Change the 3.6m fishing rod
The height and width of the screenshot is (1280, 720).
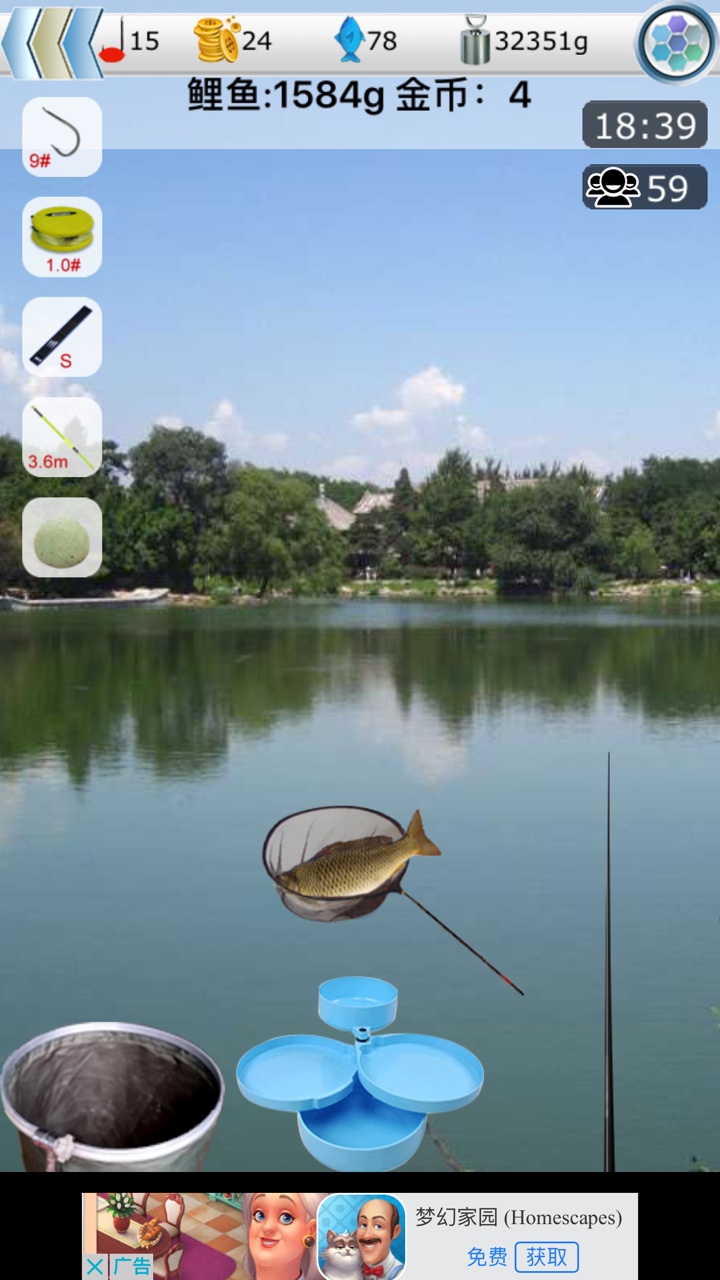[62, 437]
